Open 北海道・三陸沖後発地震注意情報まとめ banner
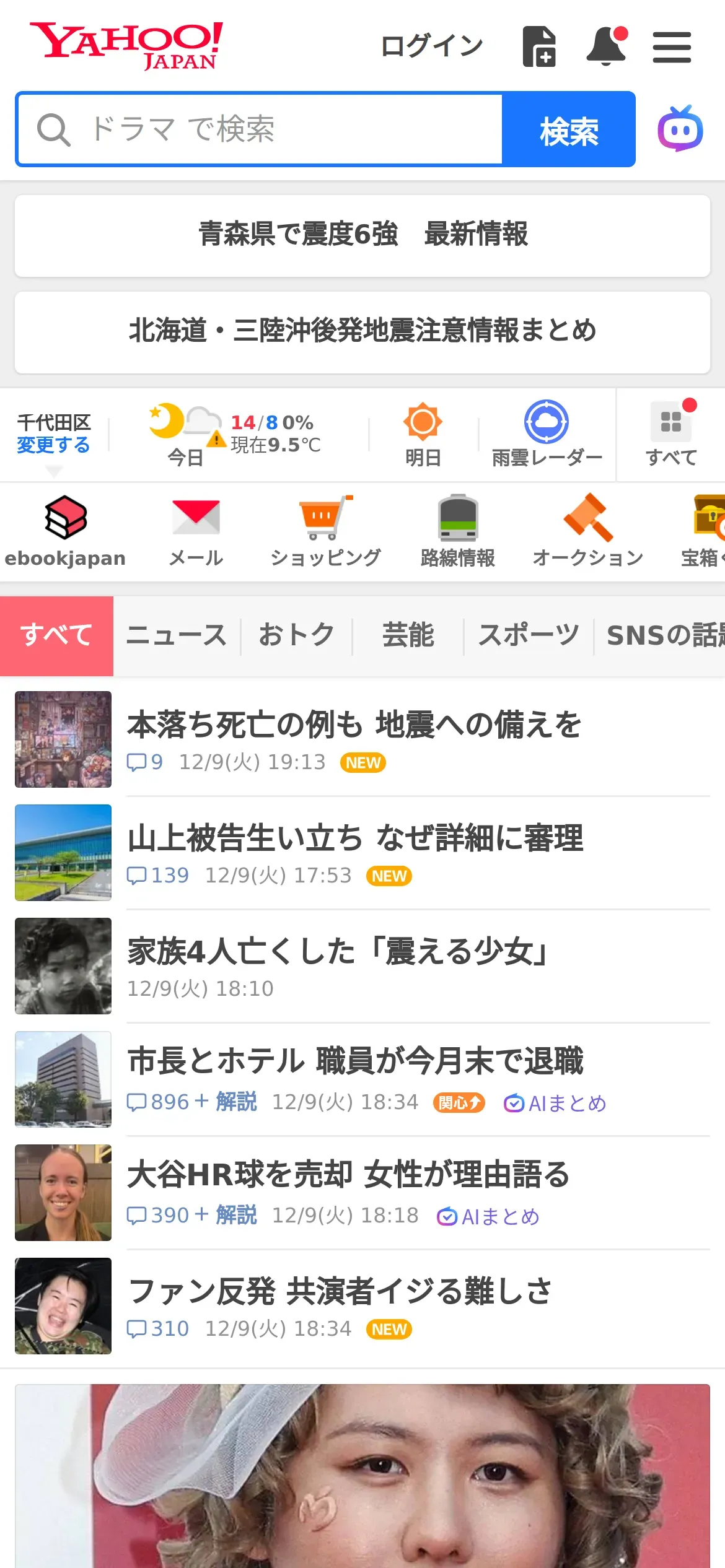Viewport: 725px width, 1568px height. 362,331
